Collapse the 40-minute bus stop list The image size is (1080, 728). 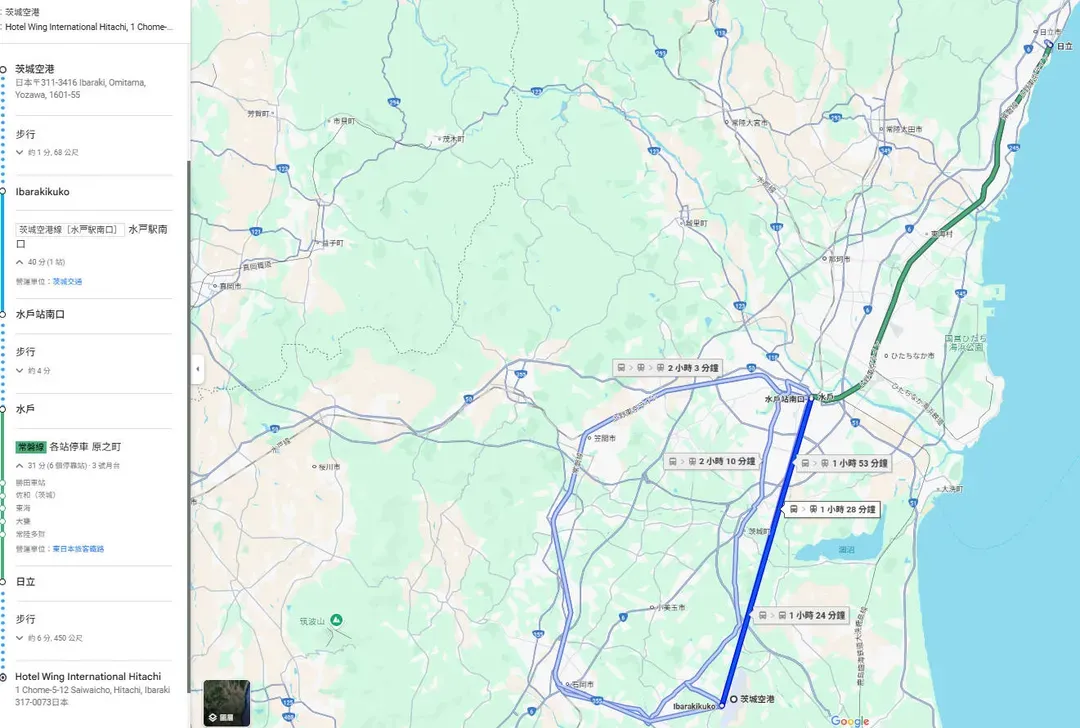pos(20,262)
